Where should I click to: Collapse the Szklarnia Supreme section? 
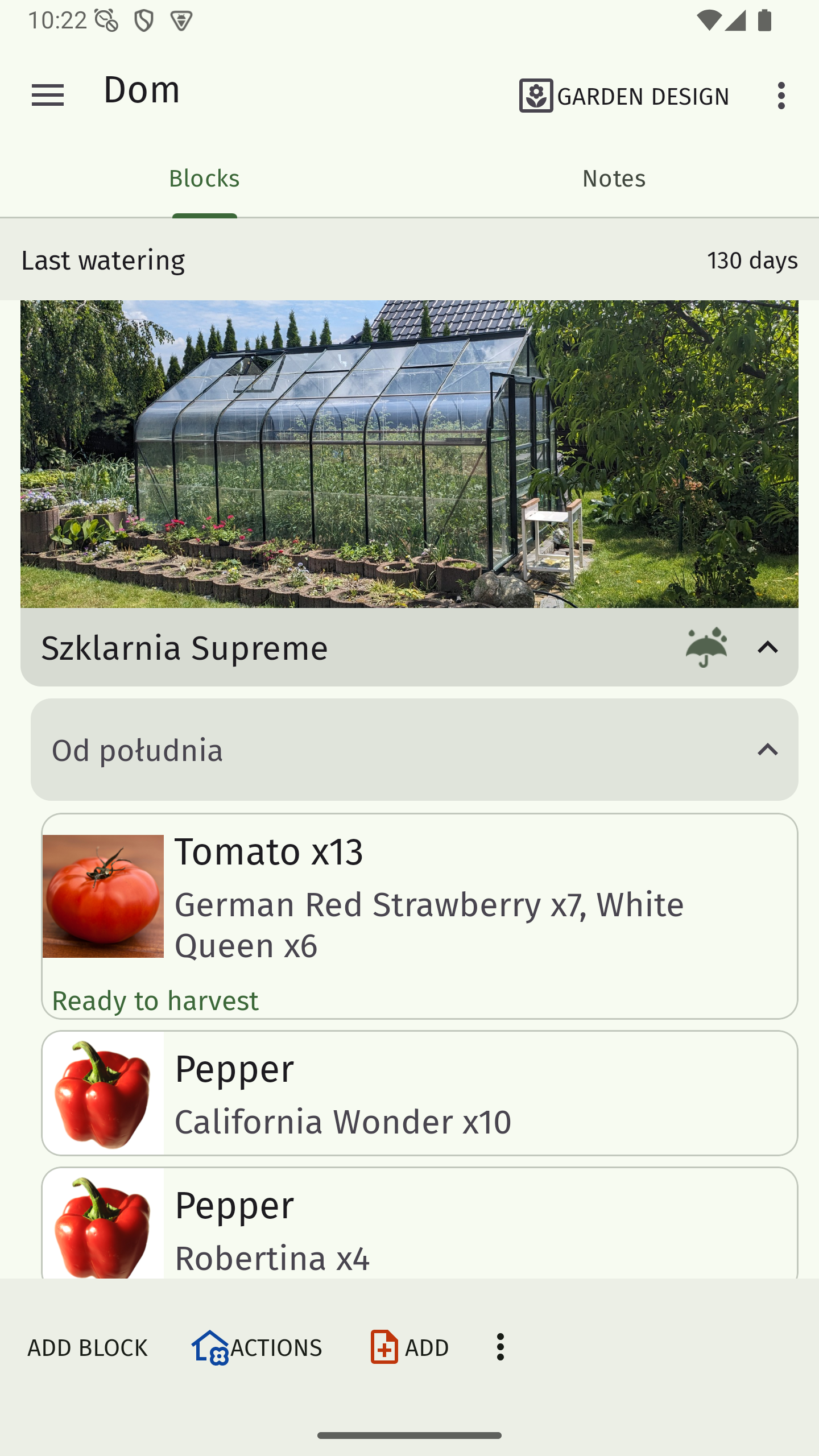click(x=767, y=648)
